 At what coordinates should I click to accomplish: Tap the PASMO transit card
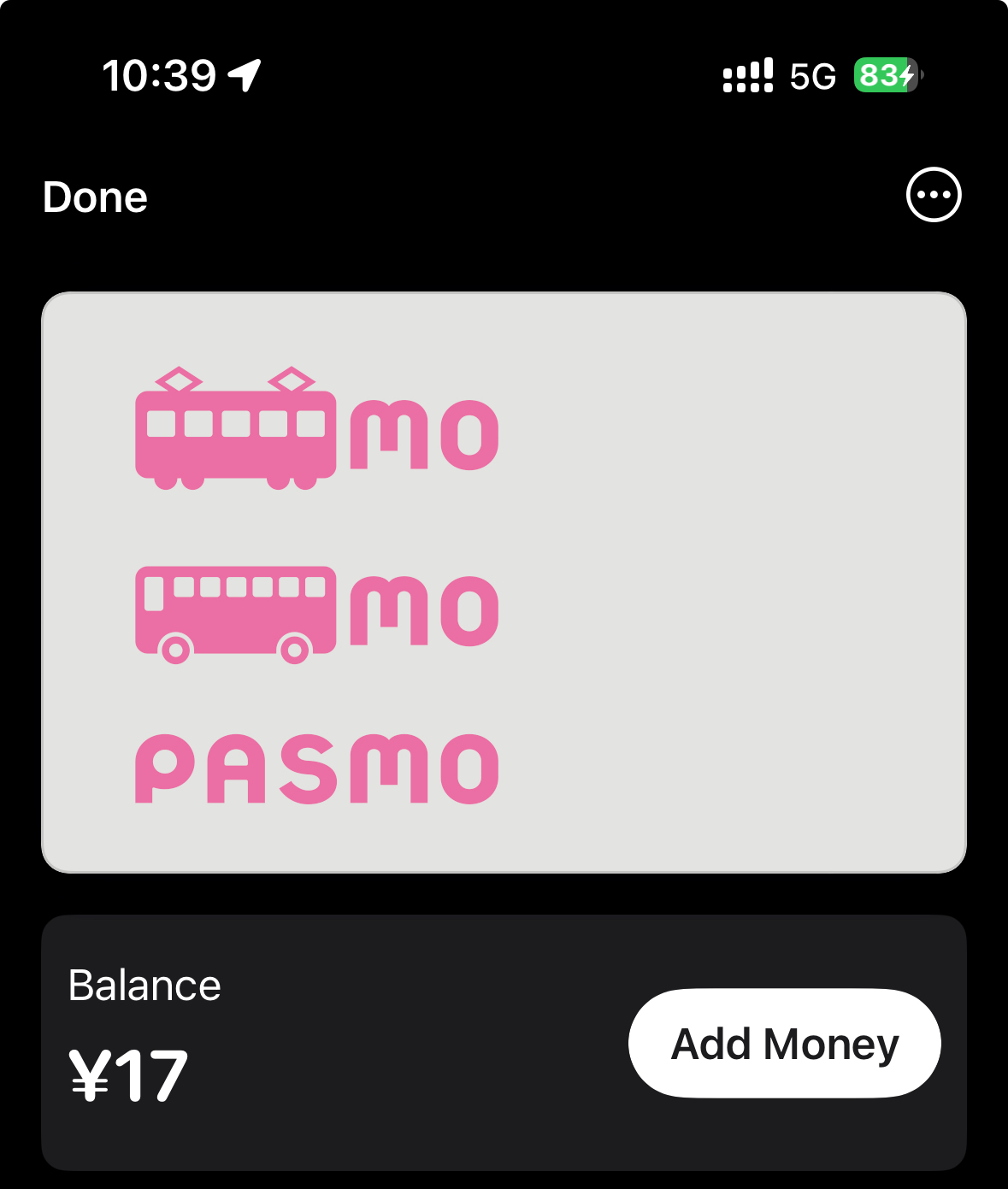[504, 582]
